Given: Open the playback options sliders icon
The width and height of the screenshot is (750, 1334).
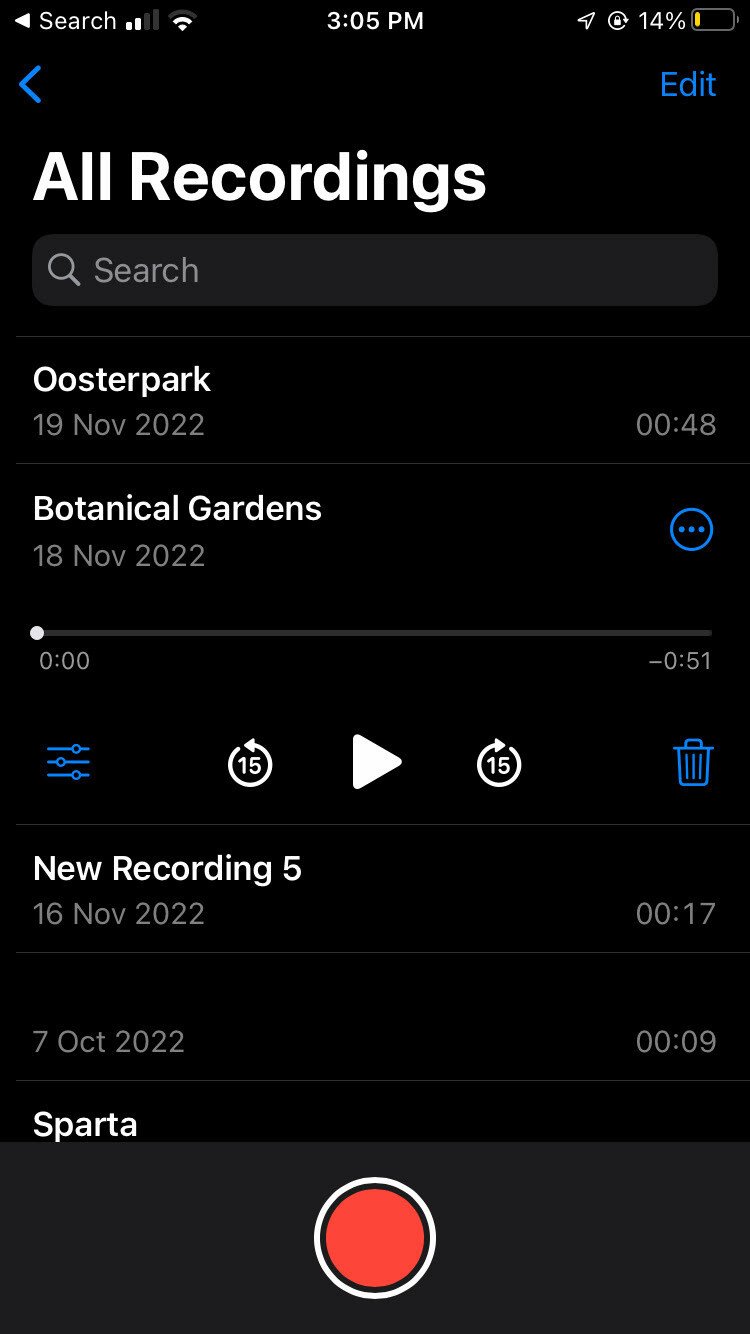Looking at the screenshot, I should 68,763.
